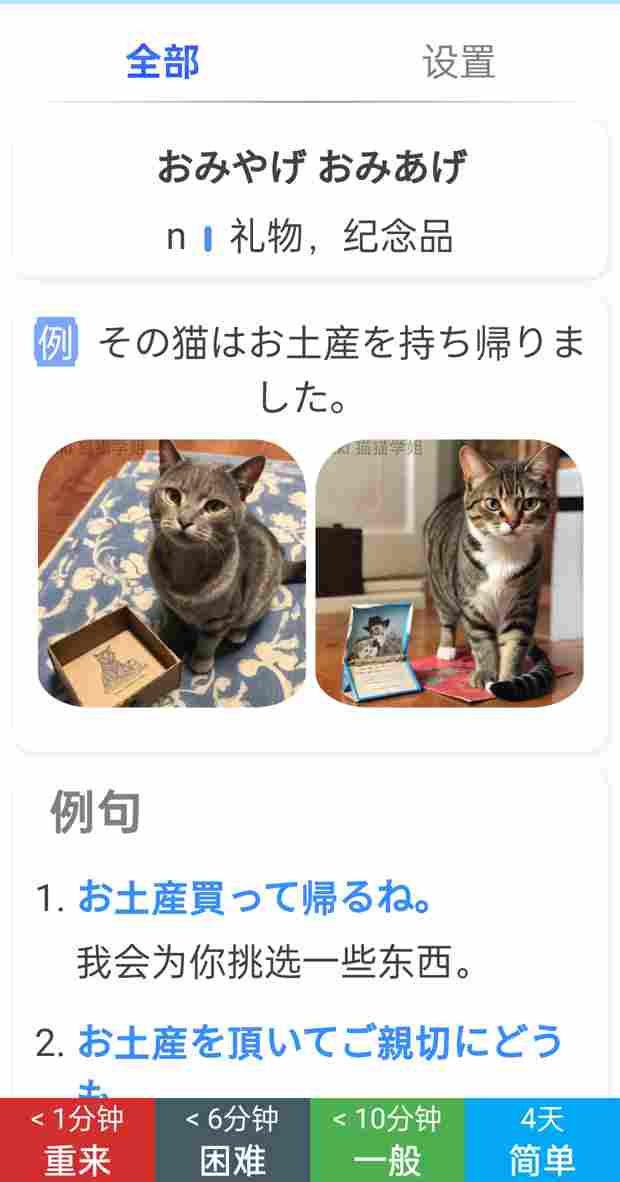Rate card as 困难

coord(232,1140)
